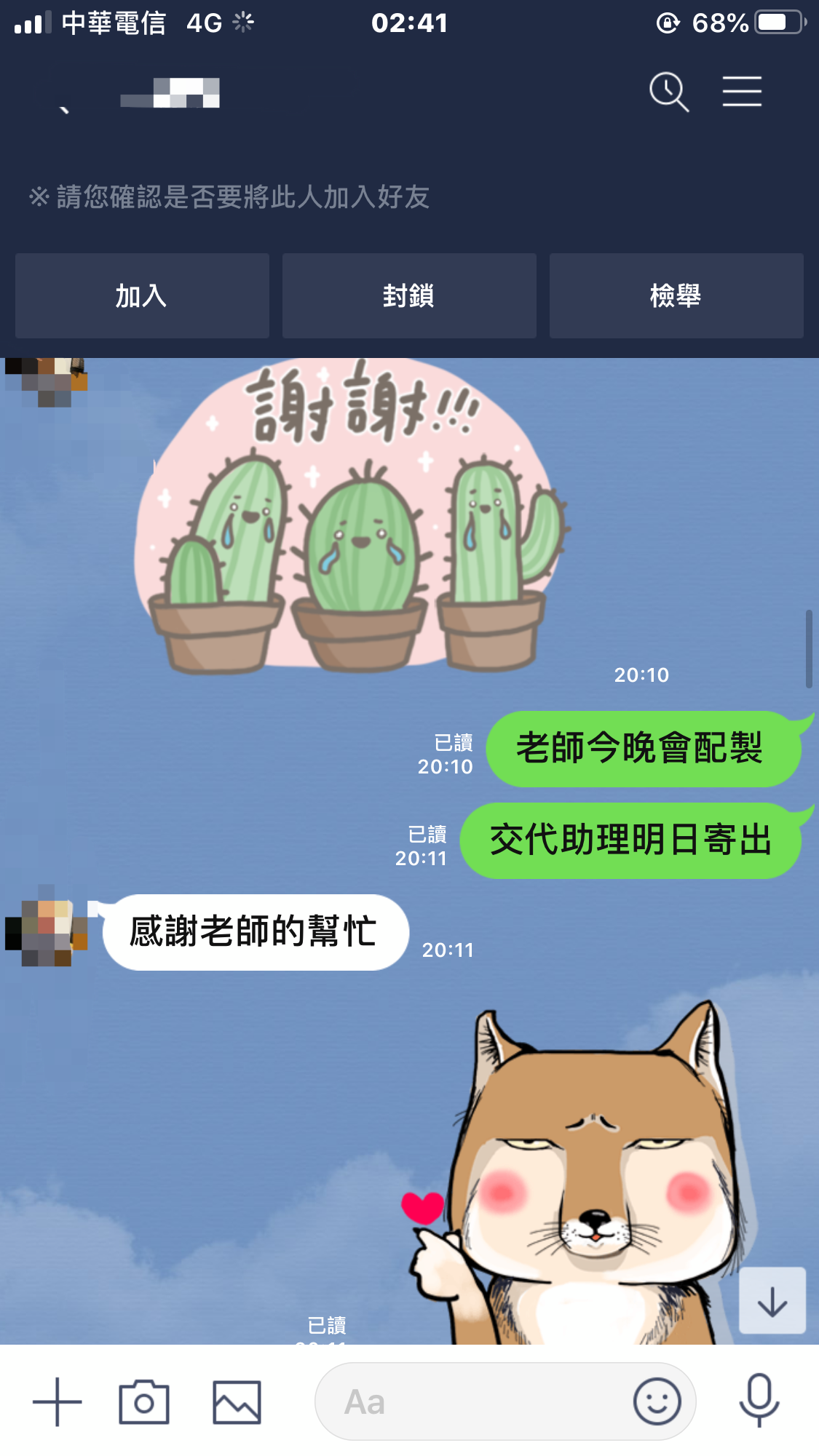
Task: Open the hamburger menu
Action: click(742, 92)
